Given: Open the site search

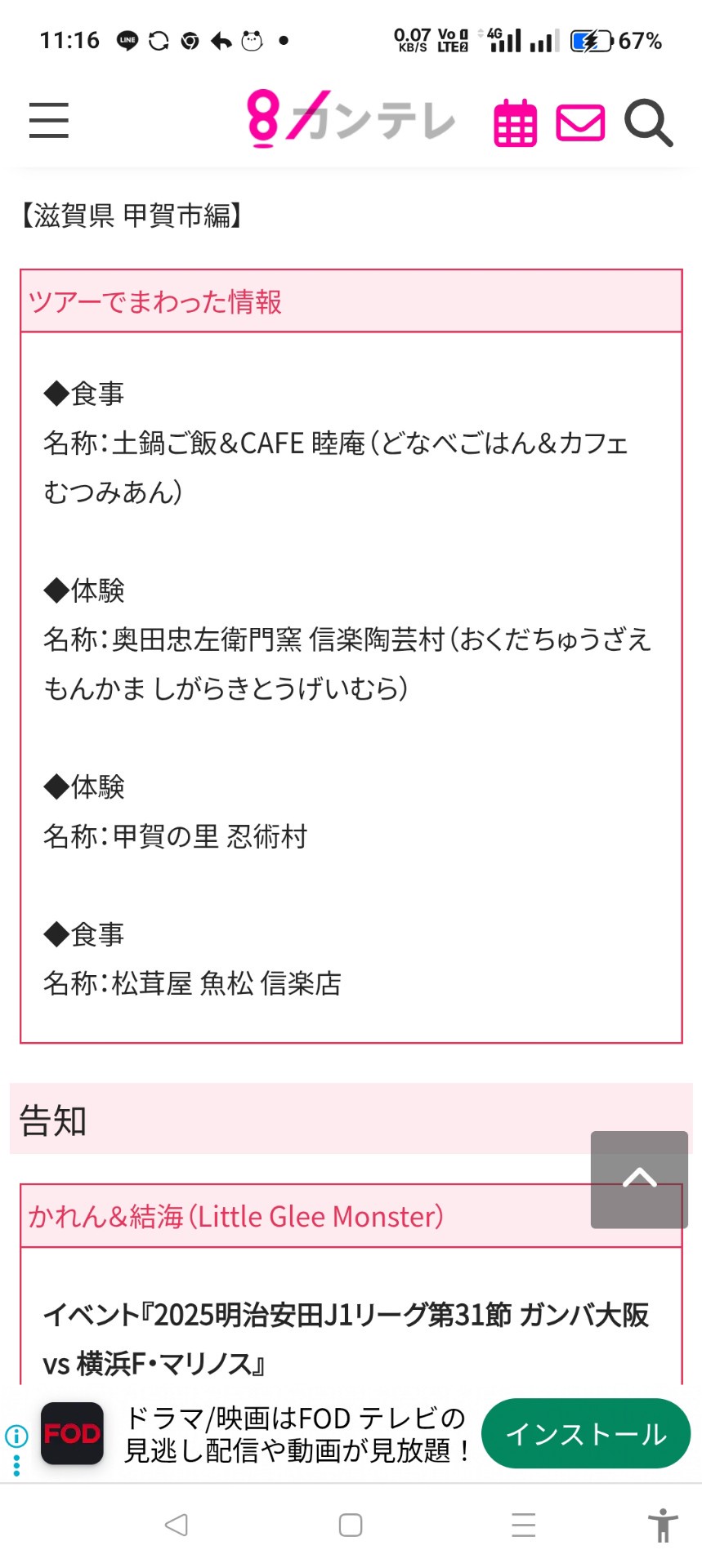Looking at the screenshot, I should pyautogui.click(x=648, y=123).
